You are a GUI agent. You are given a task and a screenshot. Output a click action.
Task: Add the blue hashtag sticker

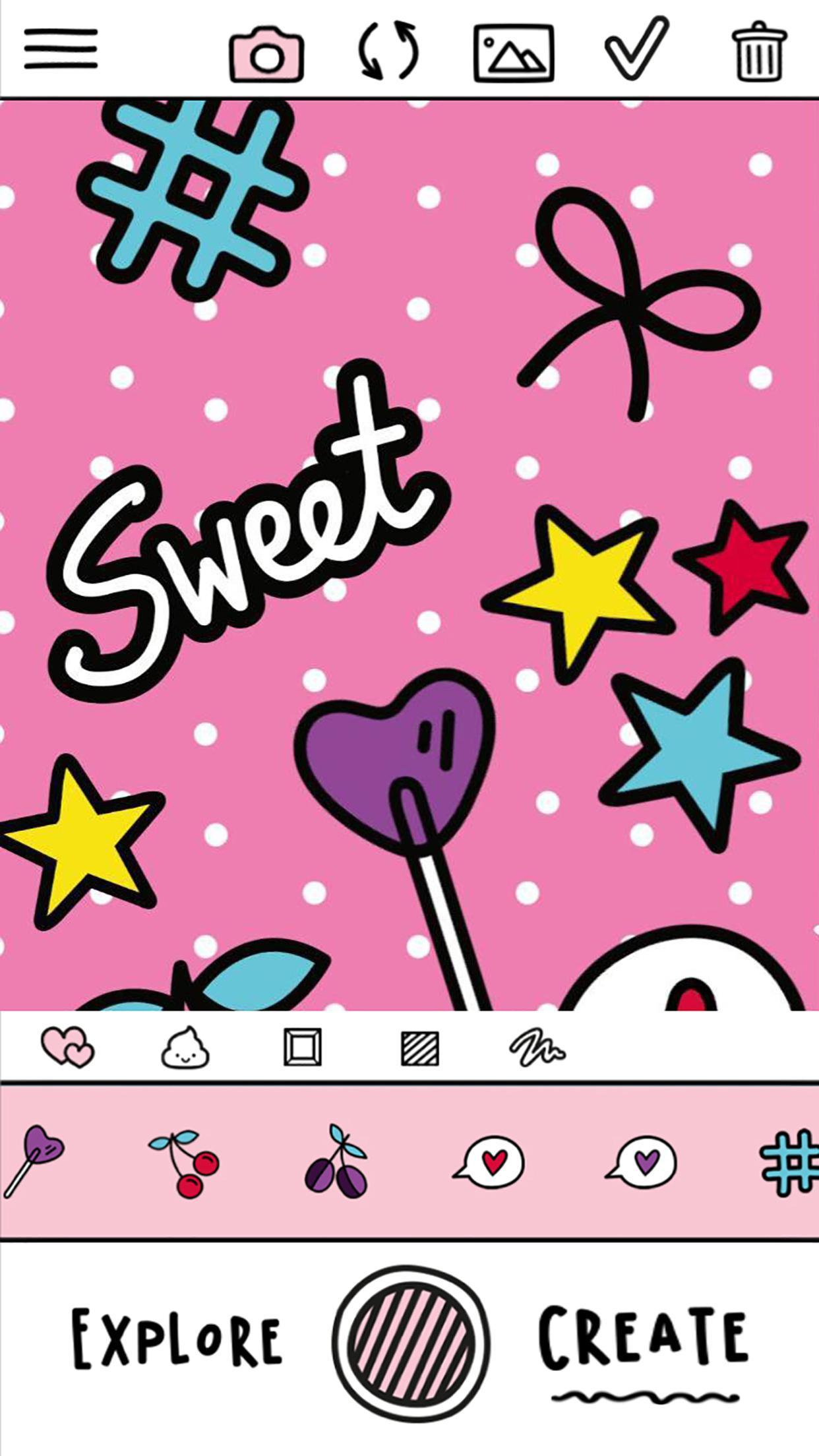pyautogui.click(x=789, y=1162)
